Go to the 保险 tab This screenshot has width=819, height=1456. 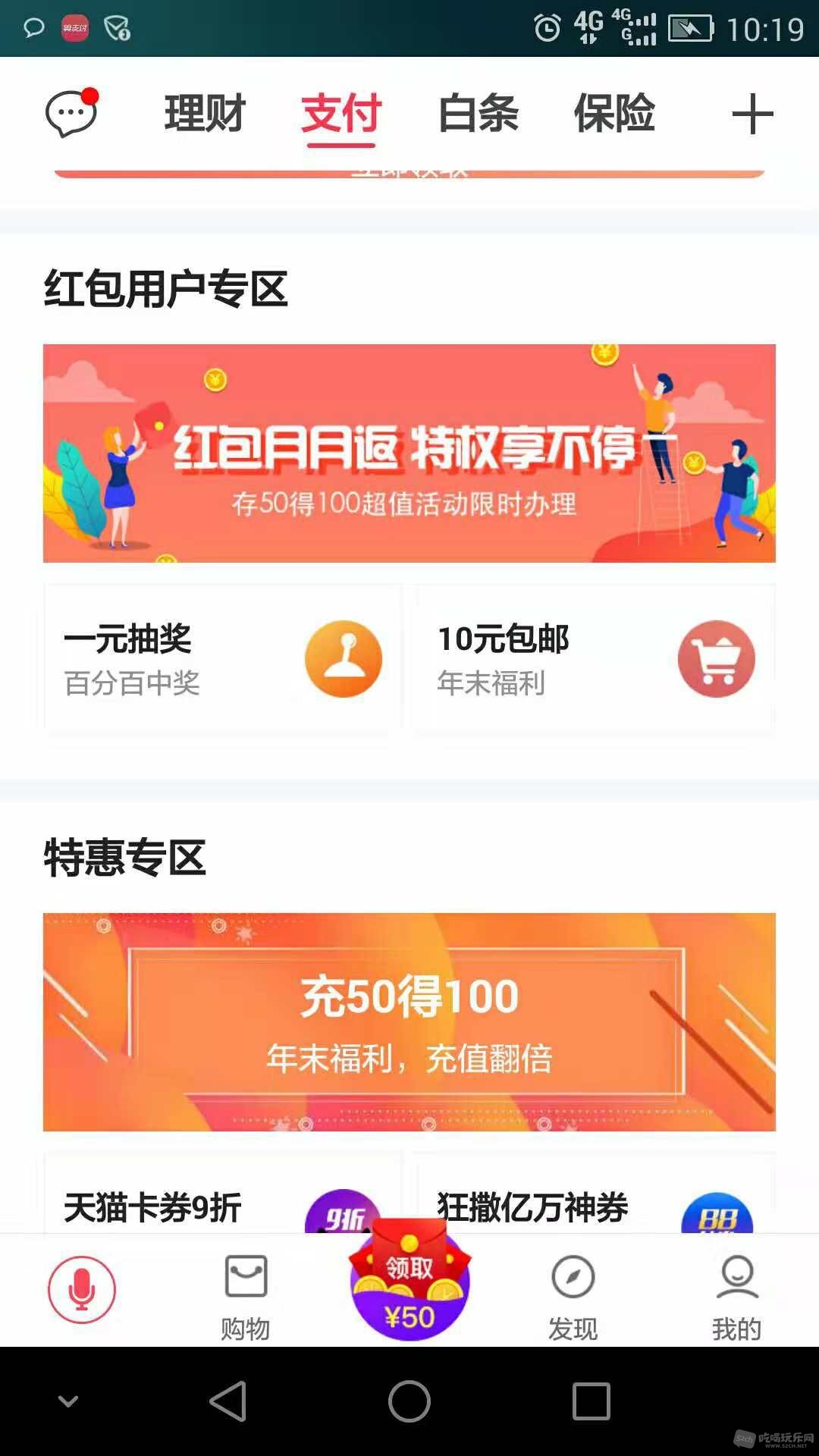coord(614,114)
